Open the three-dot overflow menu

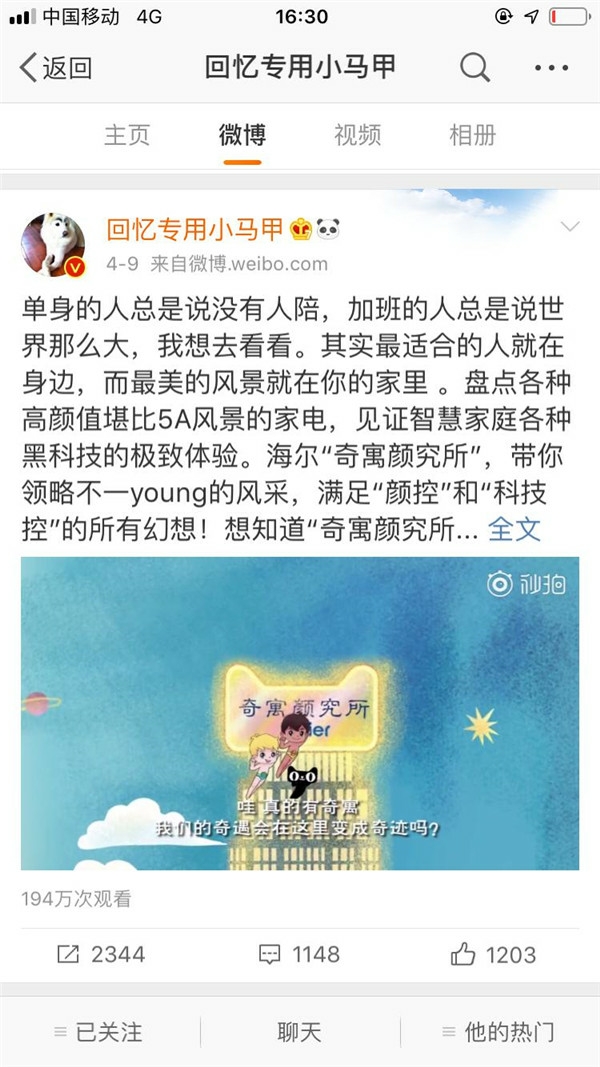(x=551, y=68)
